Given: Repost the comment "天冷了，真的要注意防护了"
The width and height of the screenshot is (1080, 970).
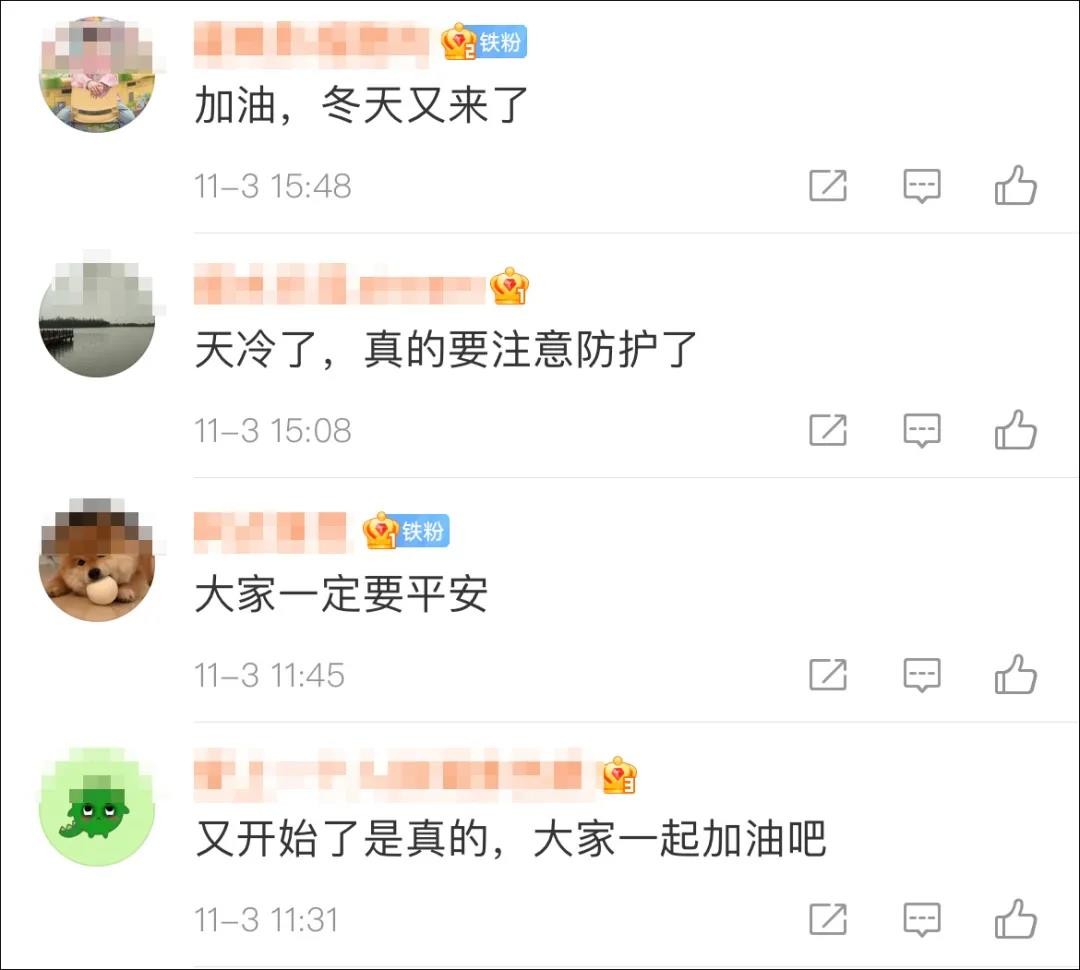Looking at the screenshot, I should click(x=828, y=430).
